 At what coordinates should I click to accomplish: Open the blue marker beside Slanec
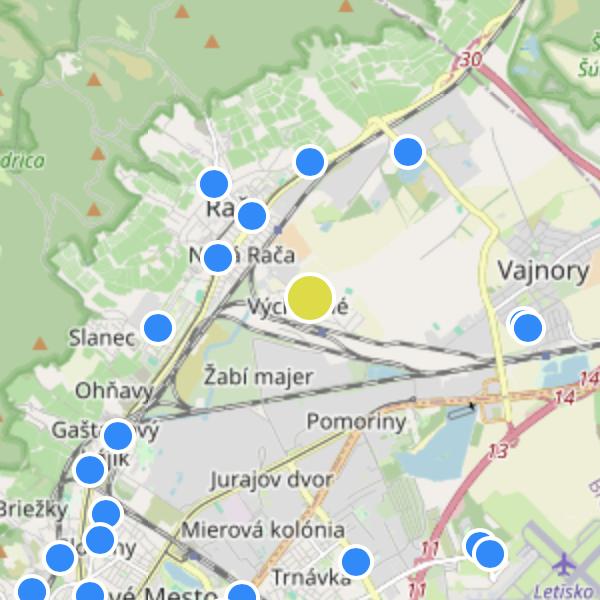pyautogui.click(x=158, y=327)
